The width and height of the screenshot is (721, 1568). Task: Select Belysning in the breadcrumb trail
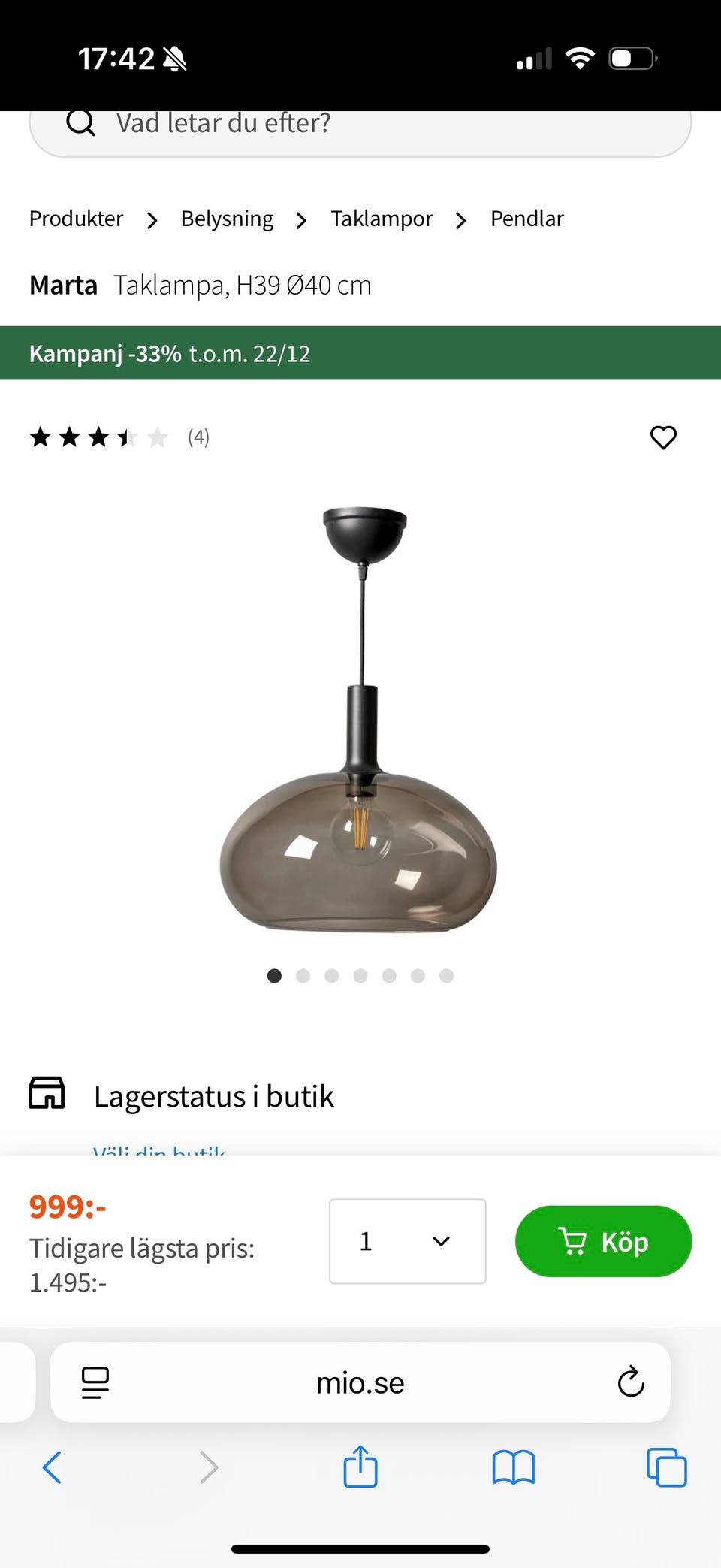tap(226, 219)
